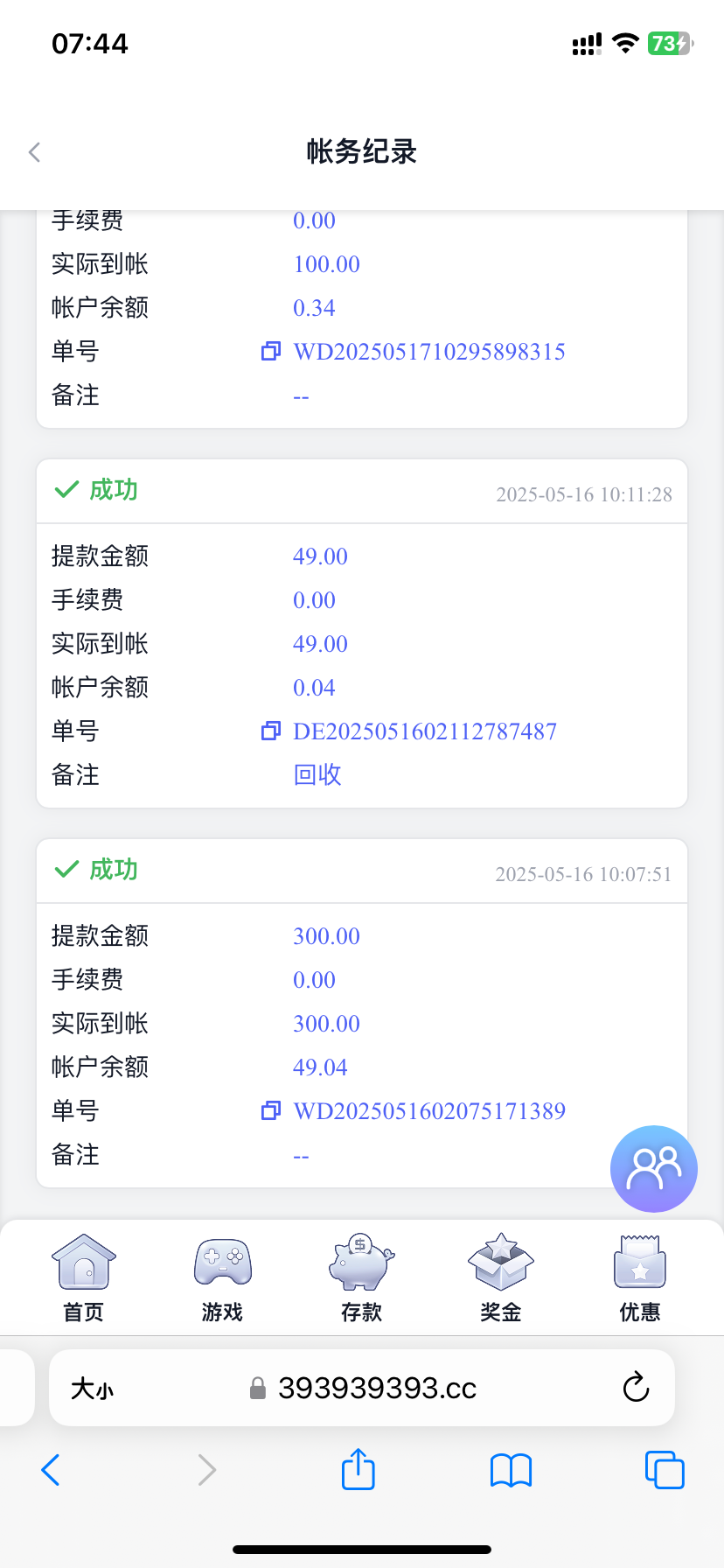Switch to the 优惠 tab
This screenshot has height=1568, width=724.
(x=639, y=1277)
